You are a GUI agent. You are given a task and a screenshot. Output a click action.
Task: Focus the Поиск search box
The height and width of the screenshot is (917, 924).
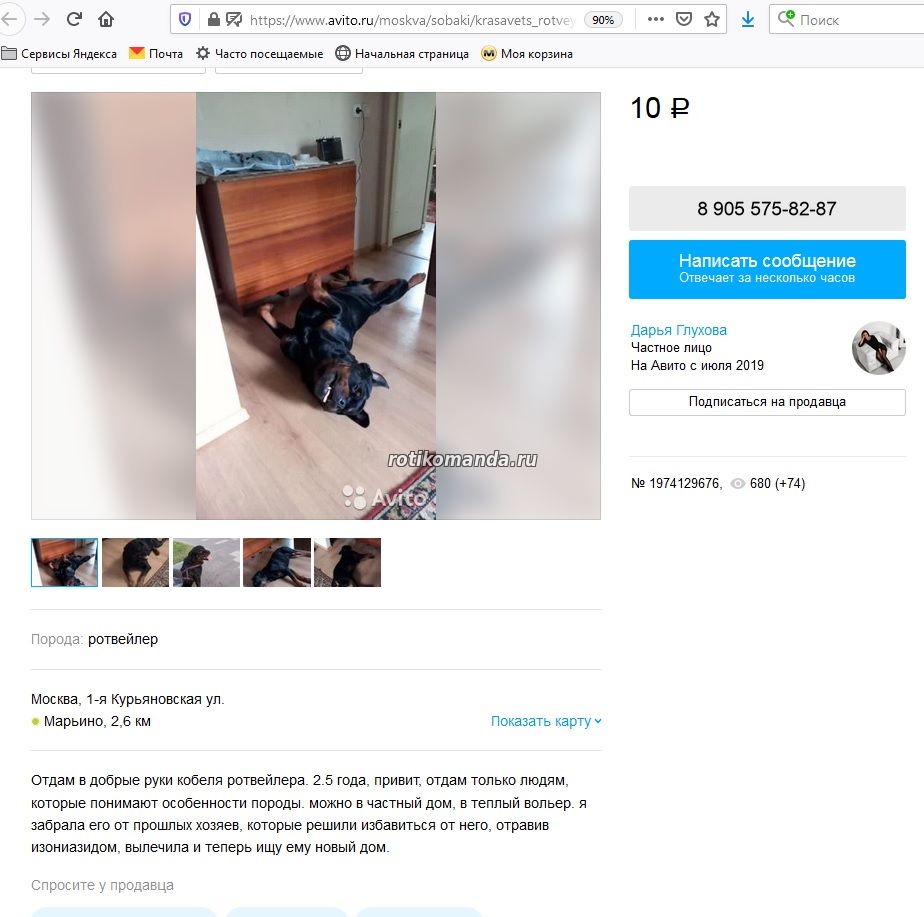850,19
